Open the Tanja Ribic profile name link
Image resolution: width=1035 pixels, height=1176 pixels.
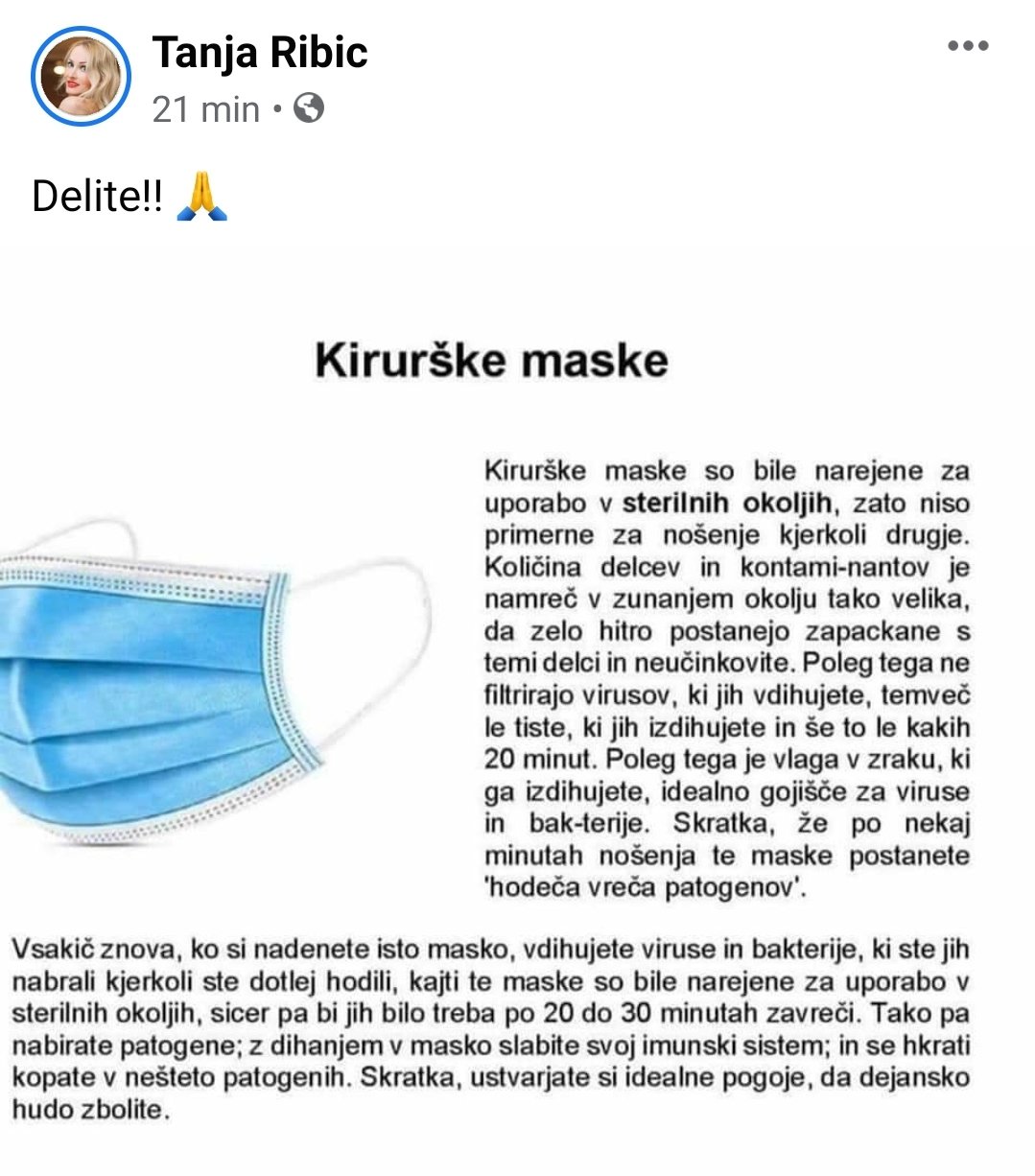260,52
